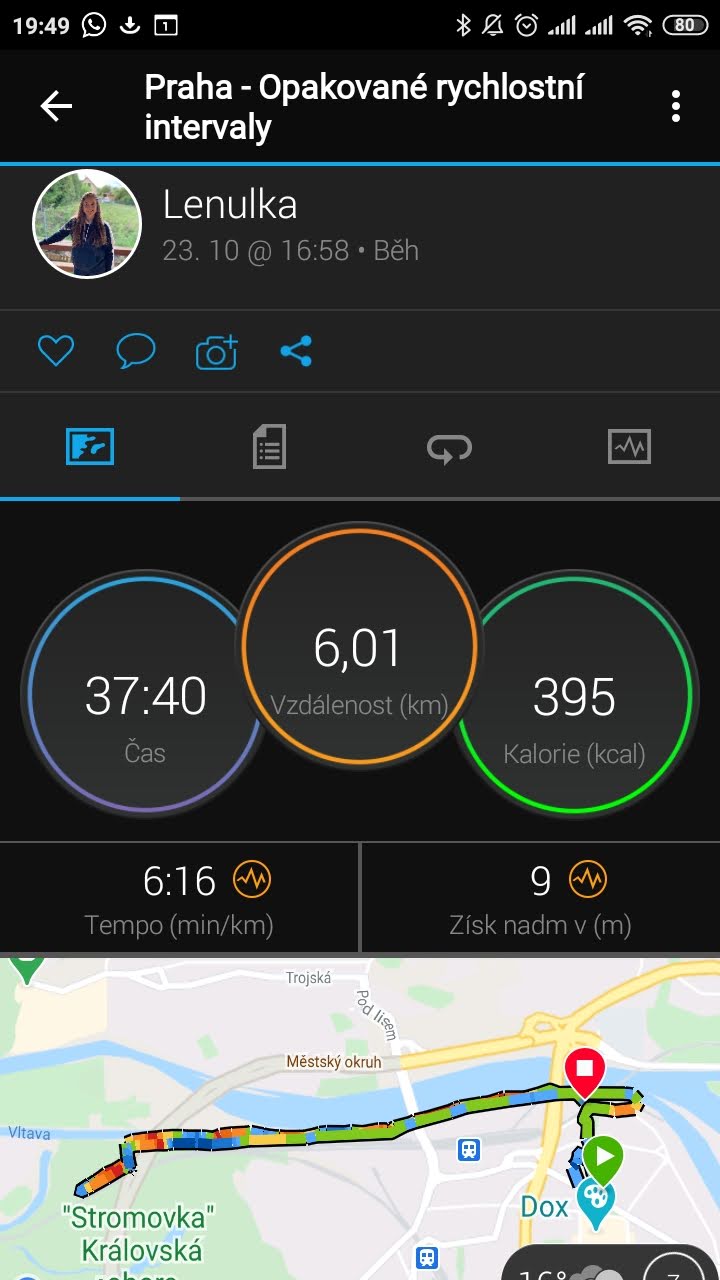The height and width of the screenshot is (1280, 720).
Task: Like this activity with the heart icon
Action: (x=56, y=351)
